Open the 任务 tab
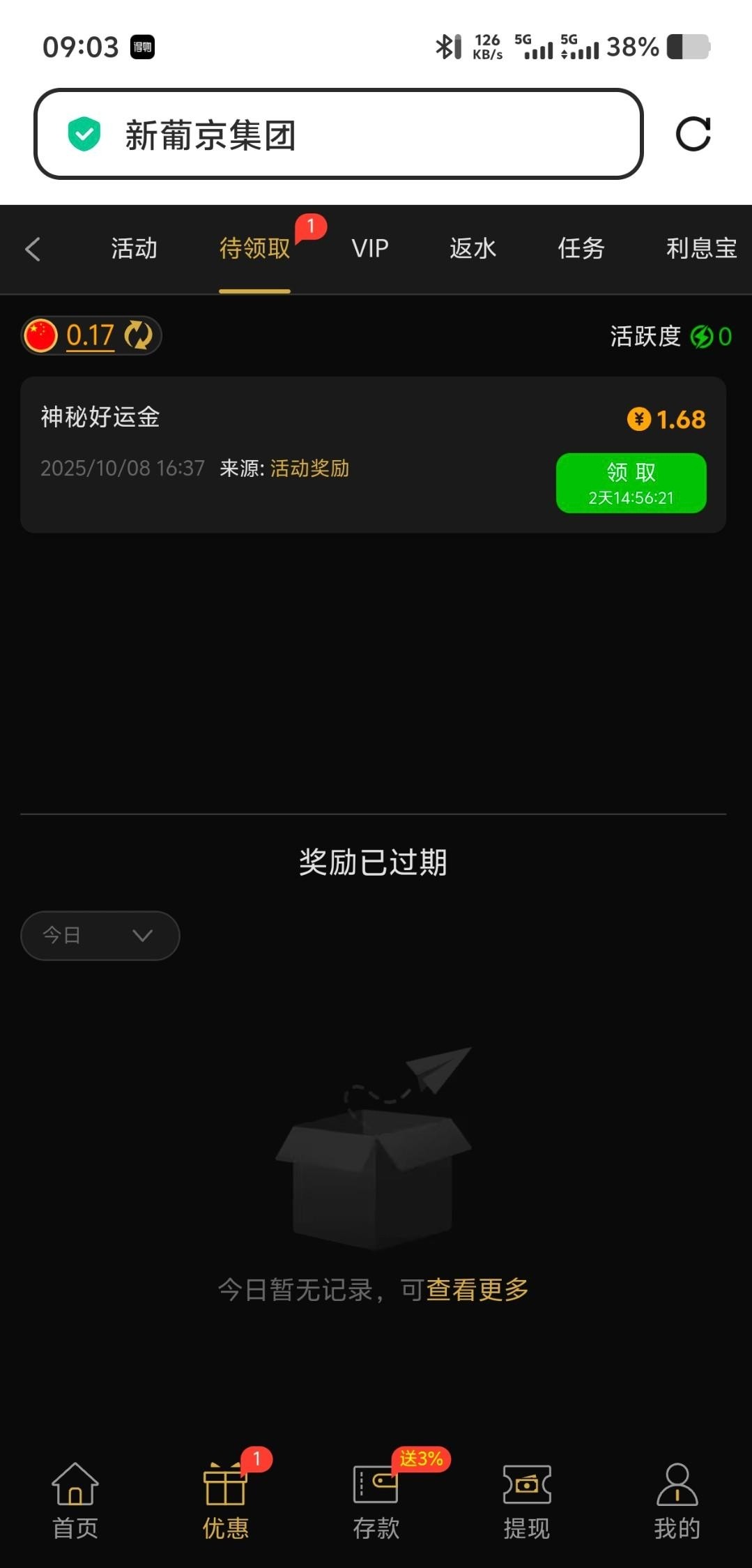The height and width of the screenshot is (1568, 752). (581, 249)
